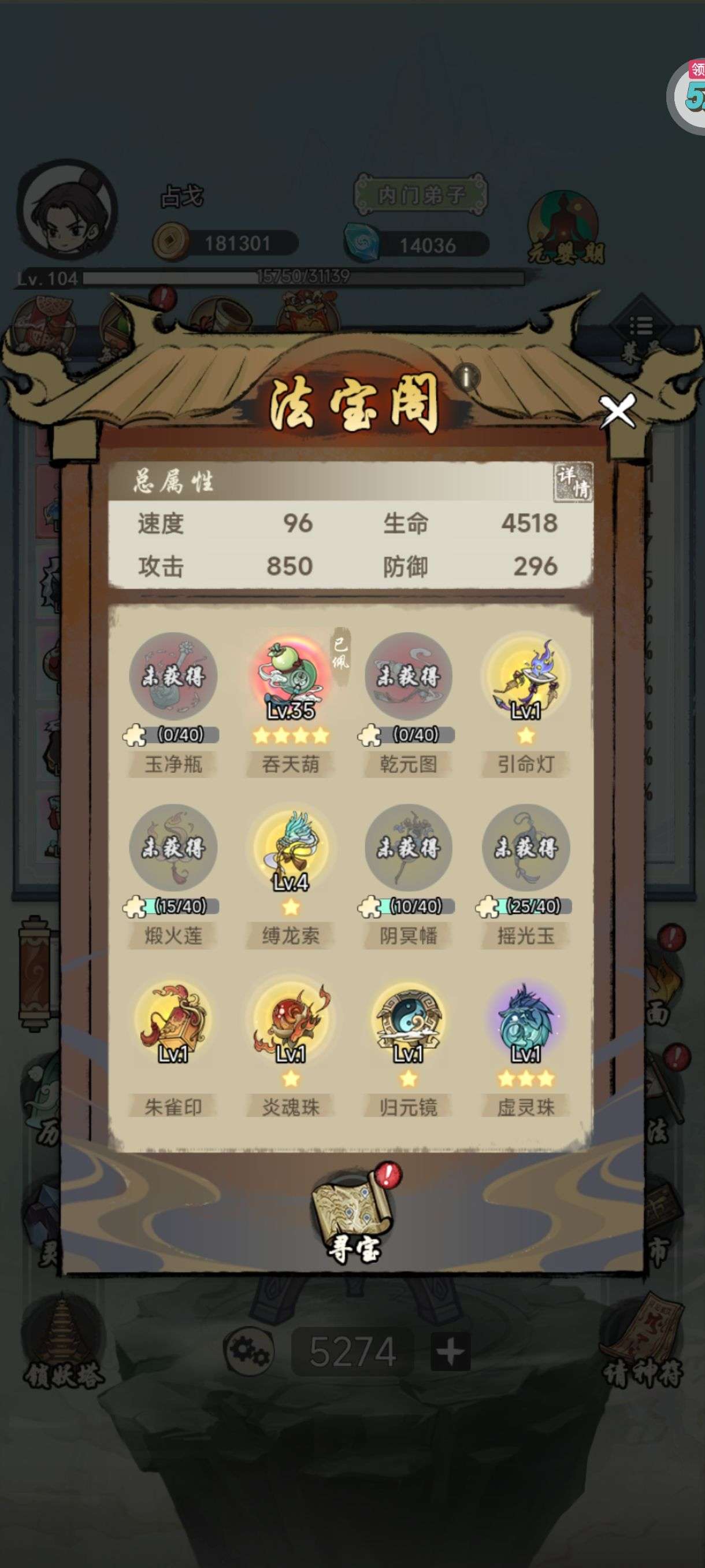View the 引命灯 treasure
705x1568 pixels.
click(525, 676)
